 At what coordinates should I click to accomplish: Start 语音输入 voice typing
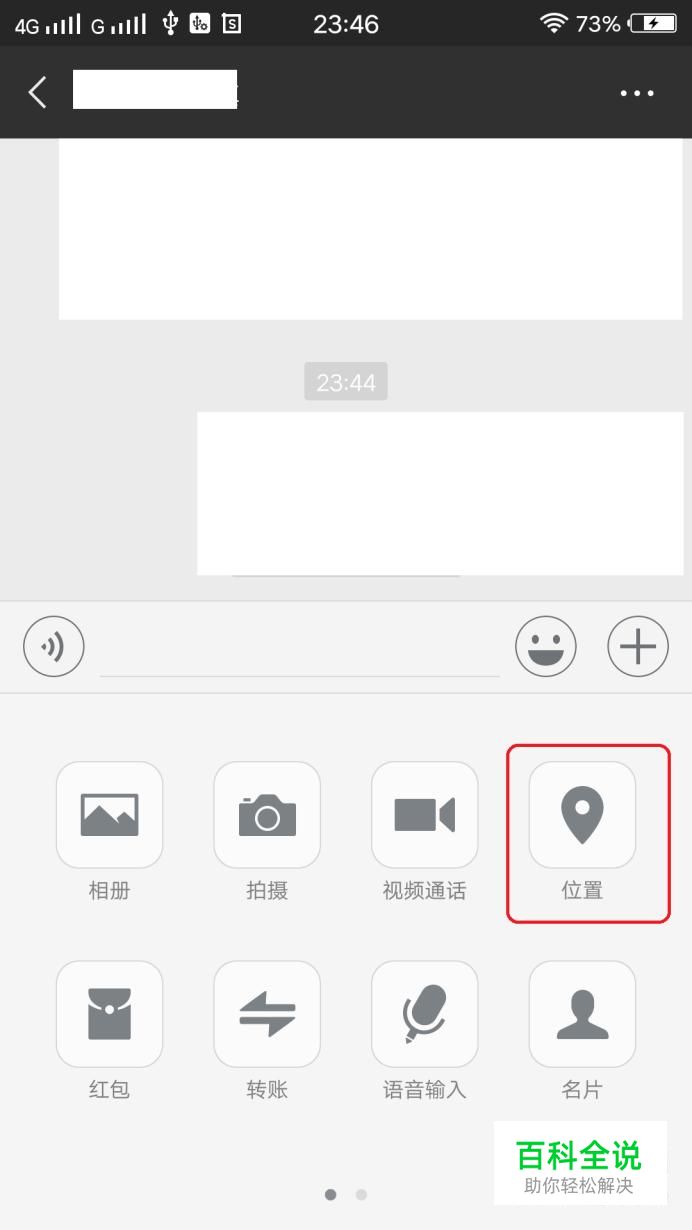point(424,1014)
